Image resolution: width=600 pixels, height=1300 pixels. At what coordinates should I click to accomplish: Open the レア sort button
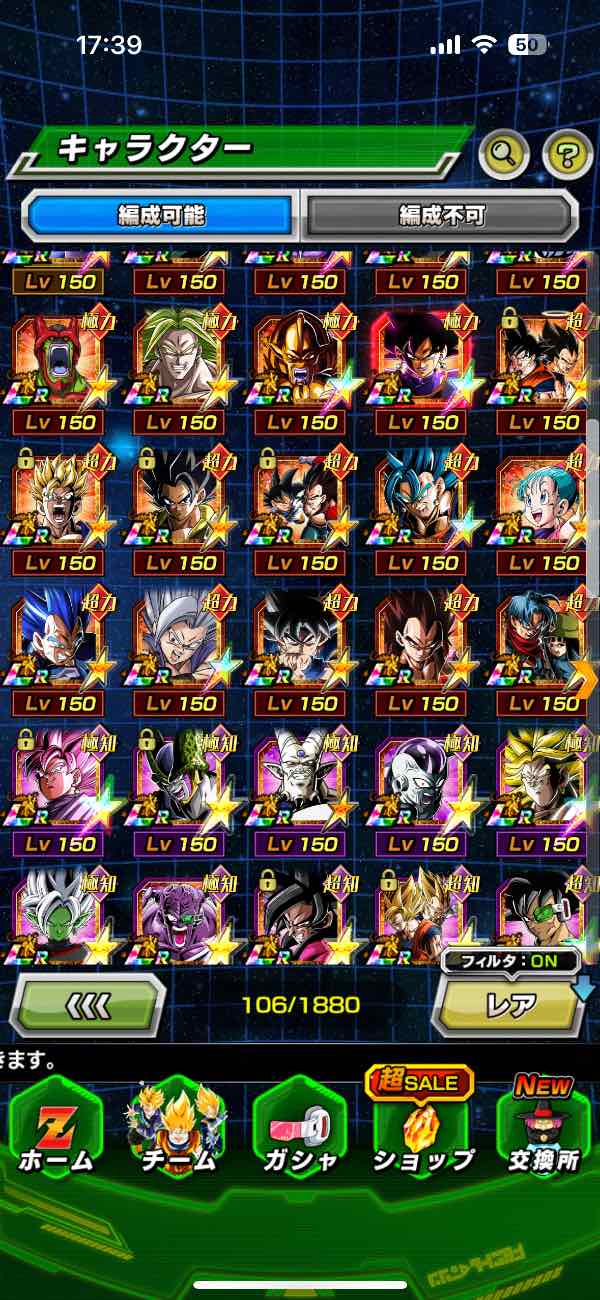pos(510,1006)
